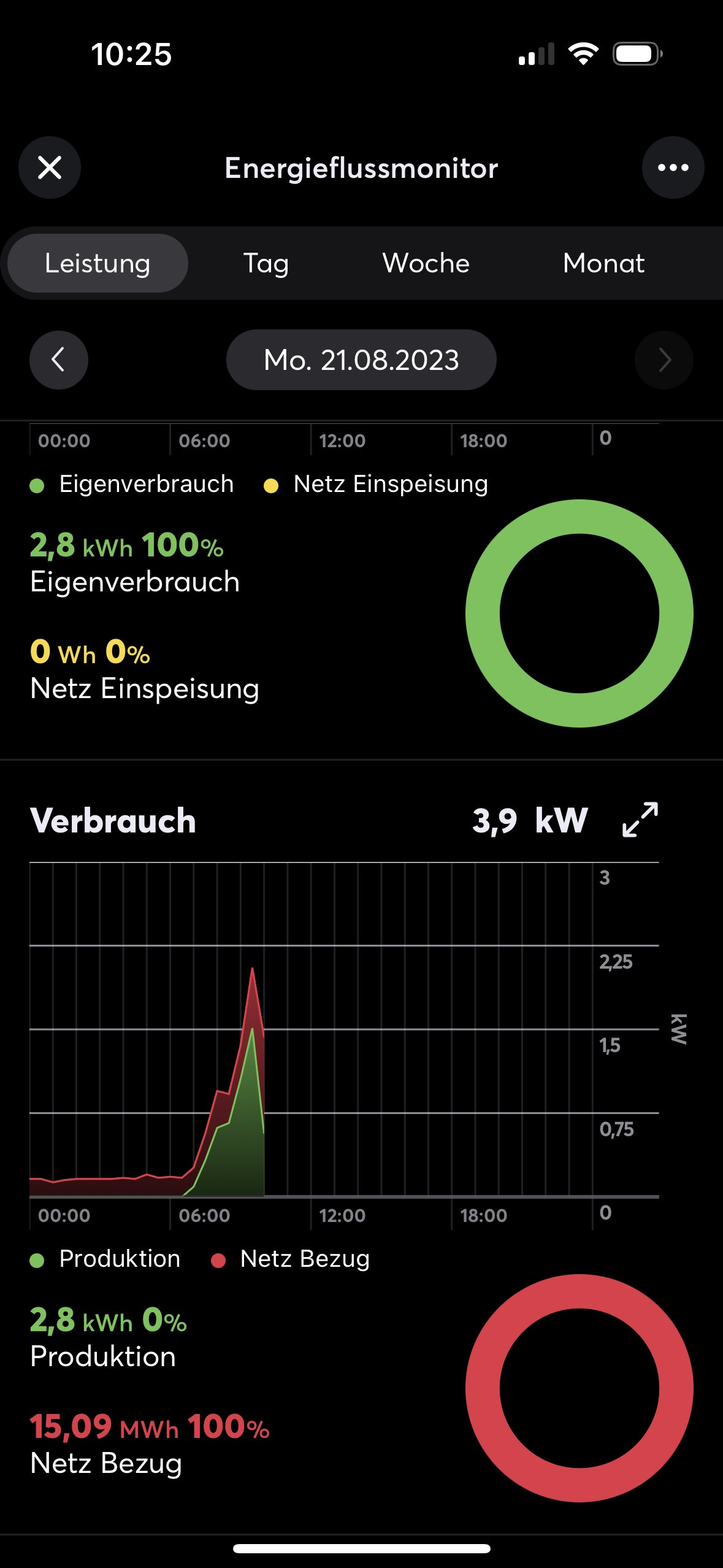The height and width of the screenshot is (1568, 723).
Task: Close the Energieflussmonitor screen
Action: pos(50,167)
